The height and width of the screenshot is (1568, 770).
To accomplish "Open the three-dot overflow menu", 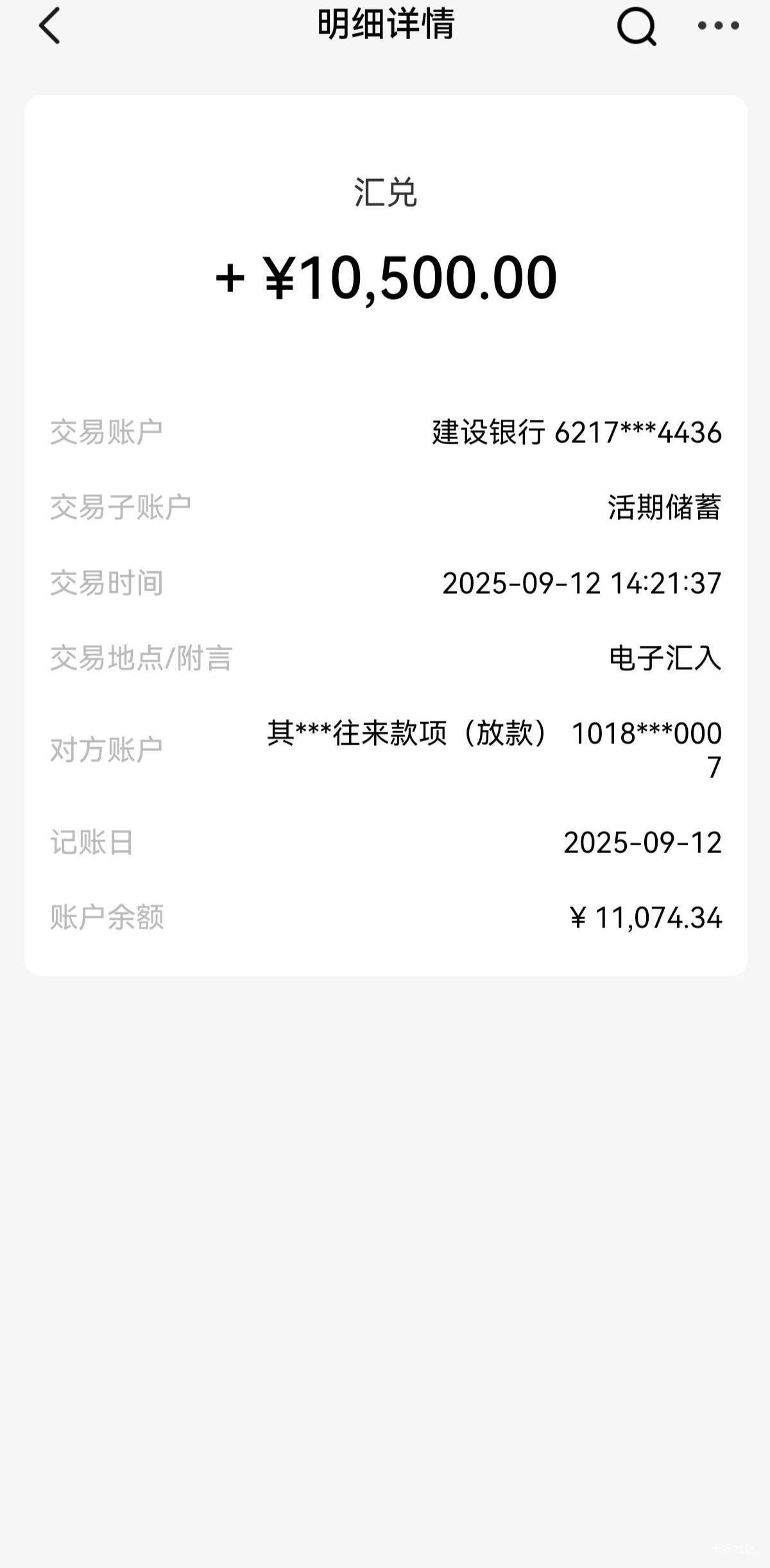I will 719,26.
